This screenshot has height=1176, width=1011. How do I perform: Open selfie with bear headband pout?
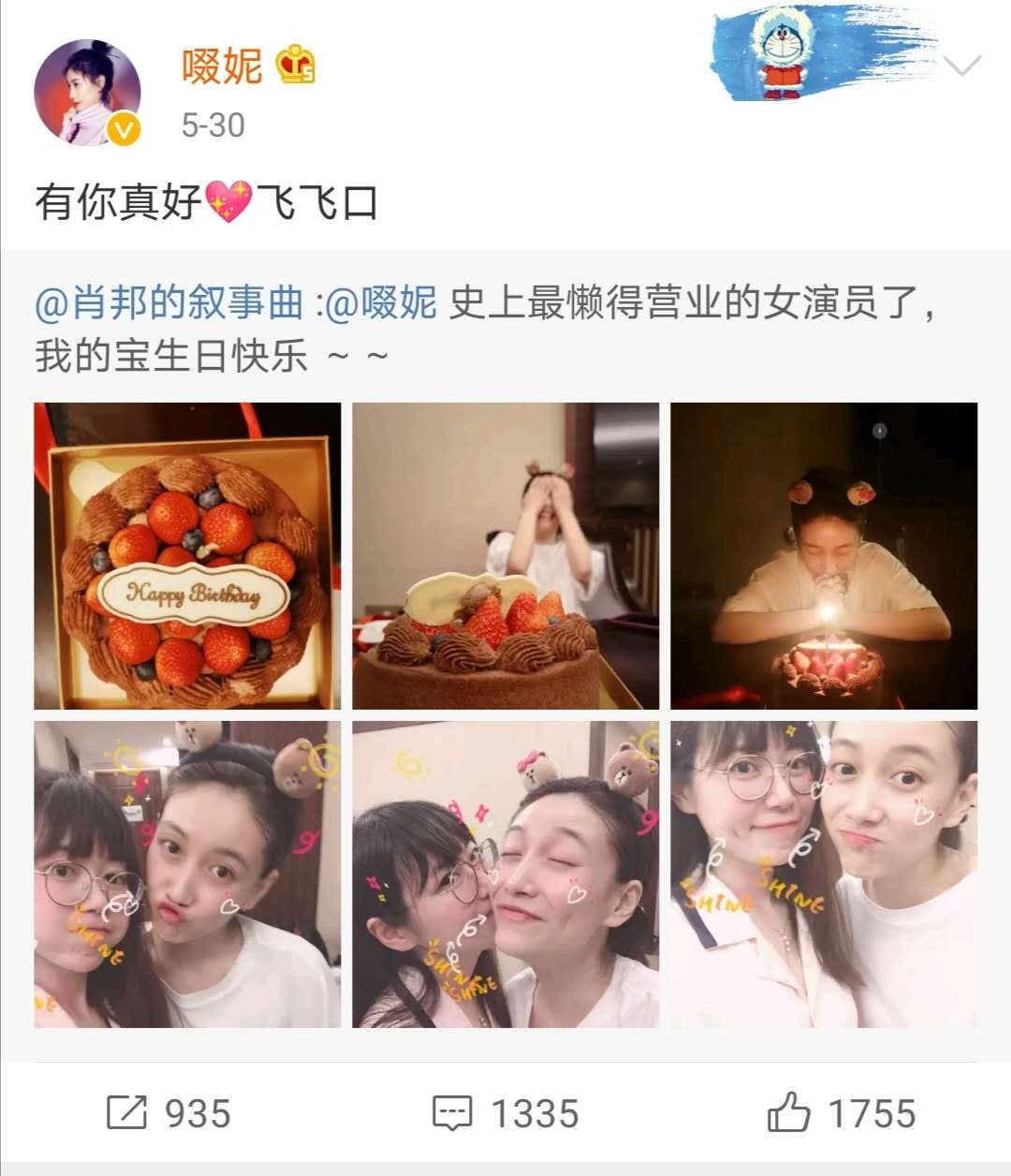coord(187,874)
